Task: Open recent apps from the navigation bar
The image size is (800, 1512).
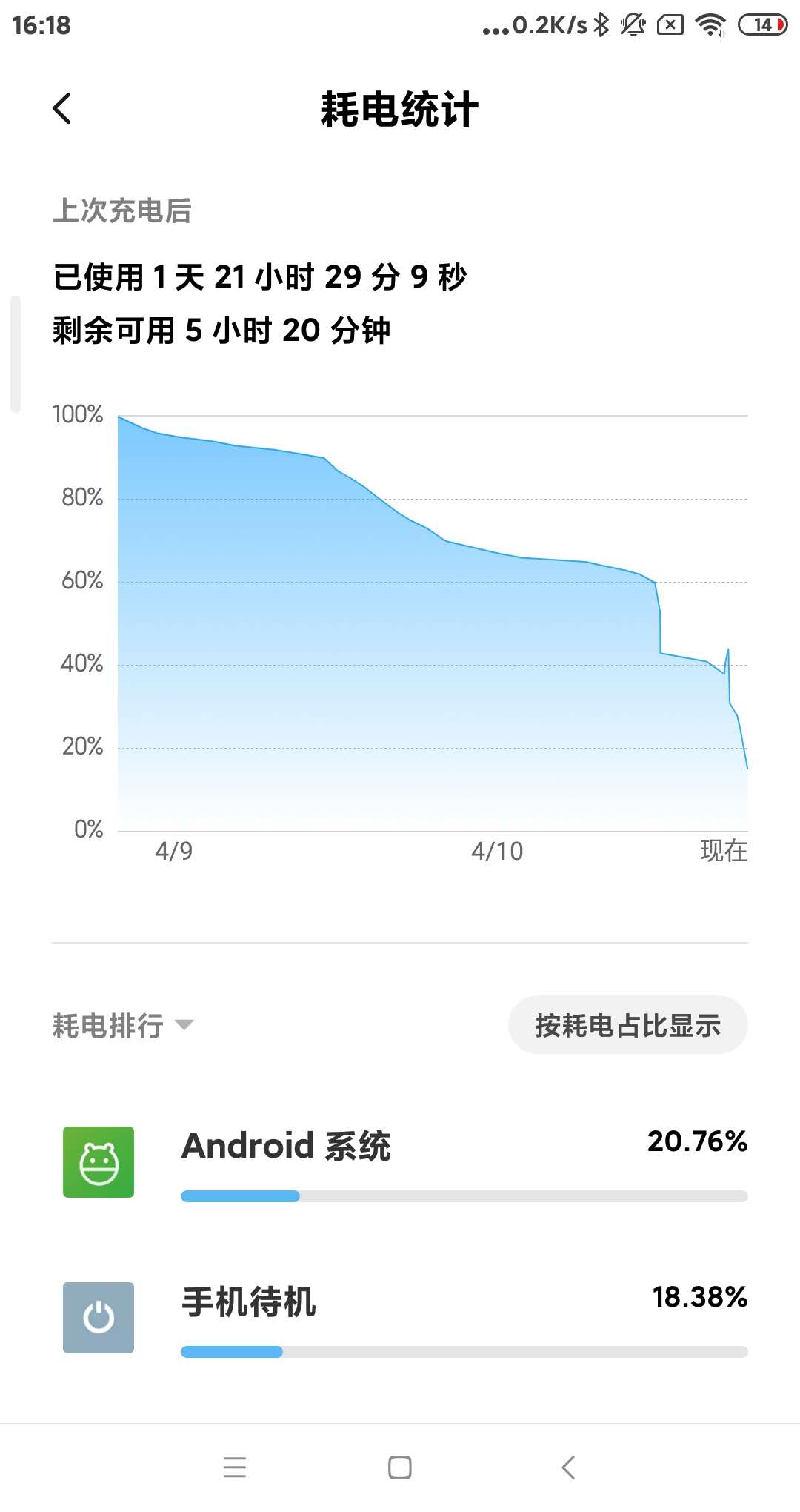Action: click(x=235, y=1468)
